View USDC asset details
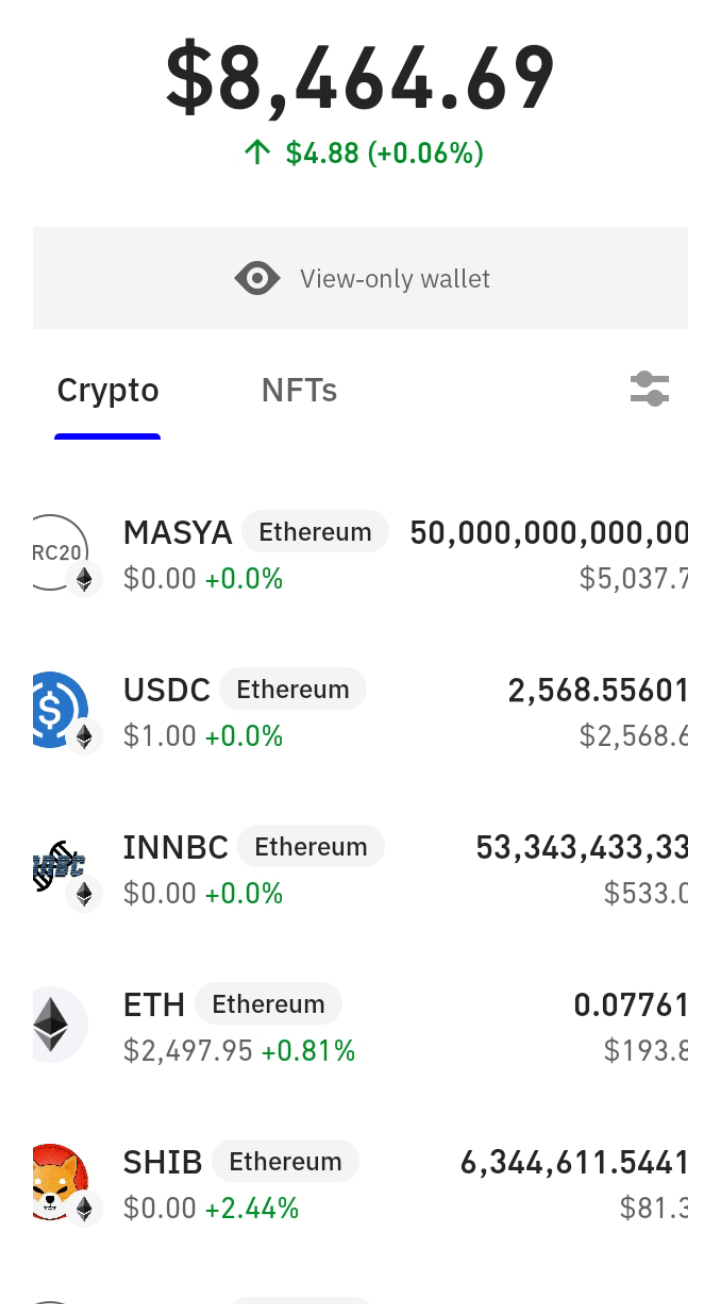720x1304 pixels. pos(360,712)
